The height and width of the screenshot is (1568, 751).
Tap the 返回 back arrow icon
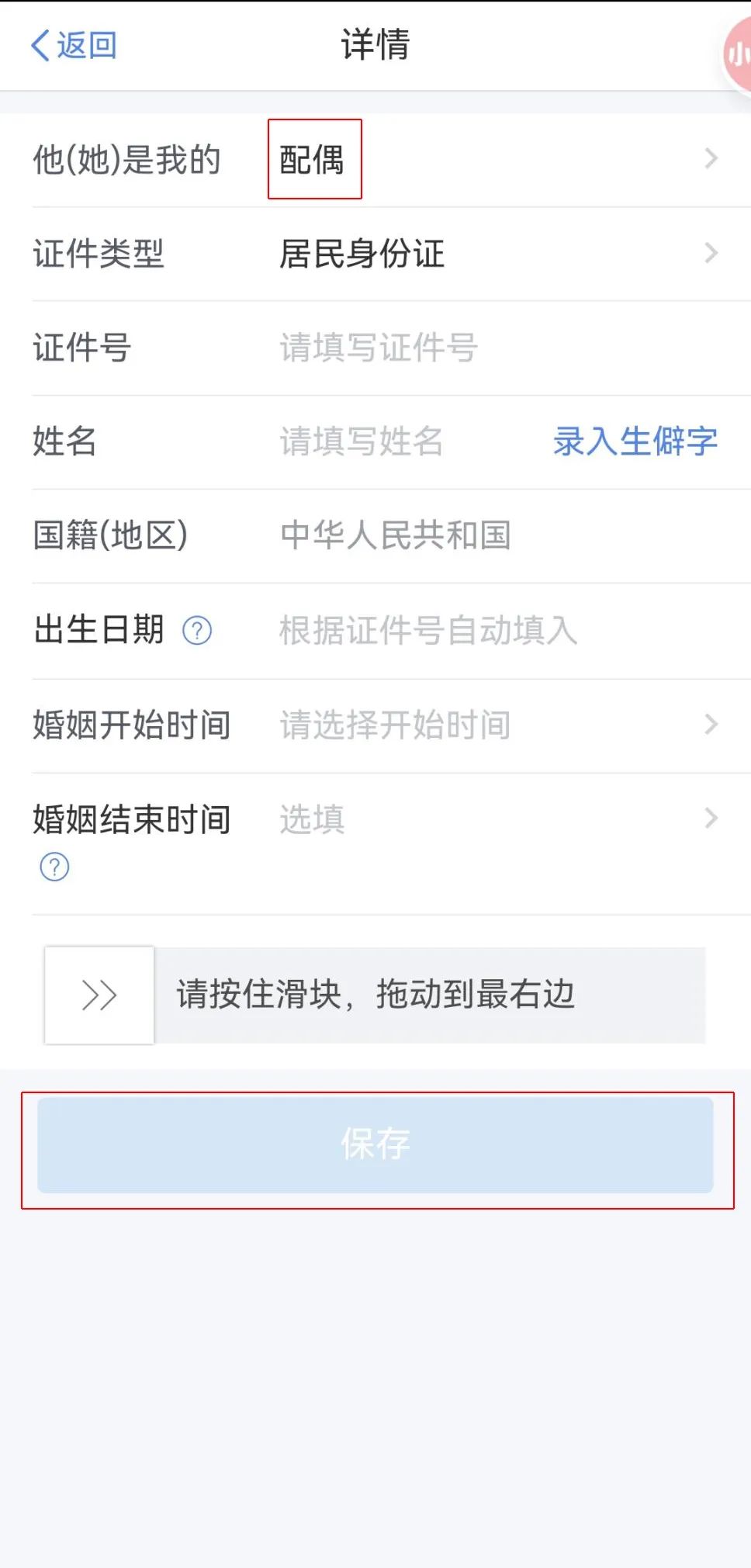click(40, 44)
